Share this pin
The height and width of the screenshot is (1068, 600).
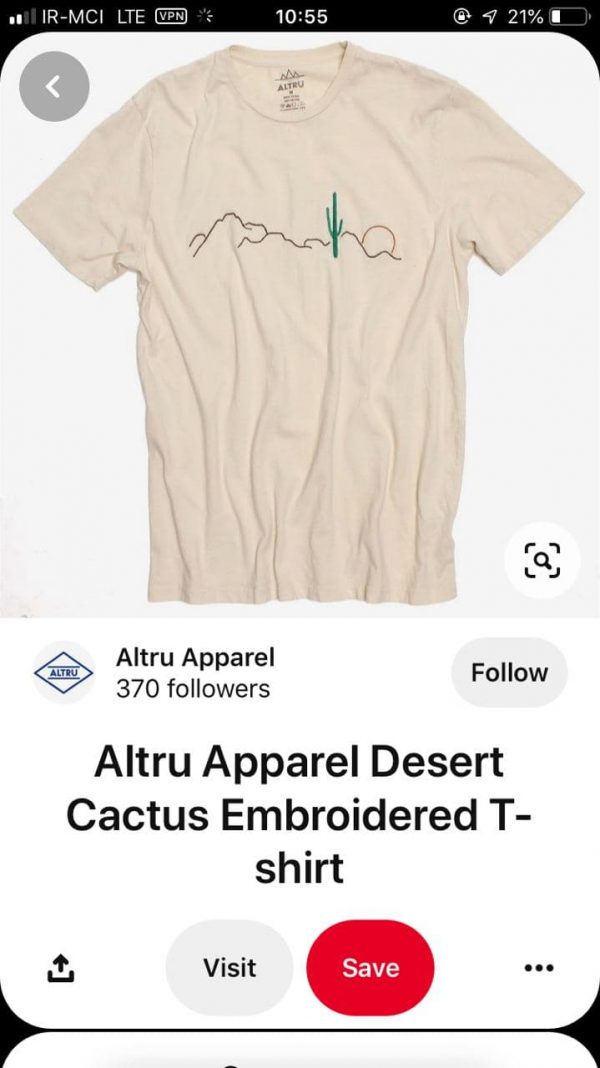click(60, 968)
